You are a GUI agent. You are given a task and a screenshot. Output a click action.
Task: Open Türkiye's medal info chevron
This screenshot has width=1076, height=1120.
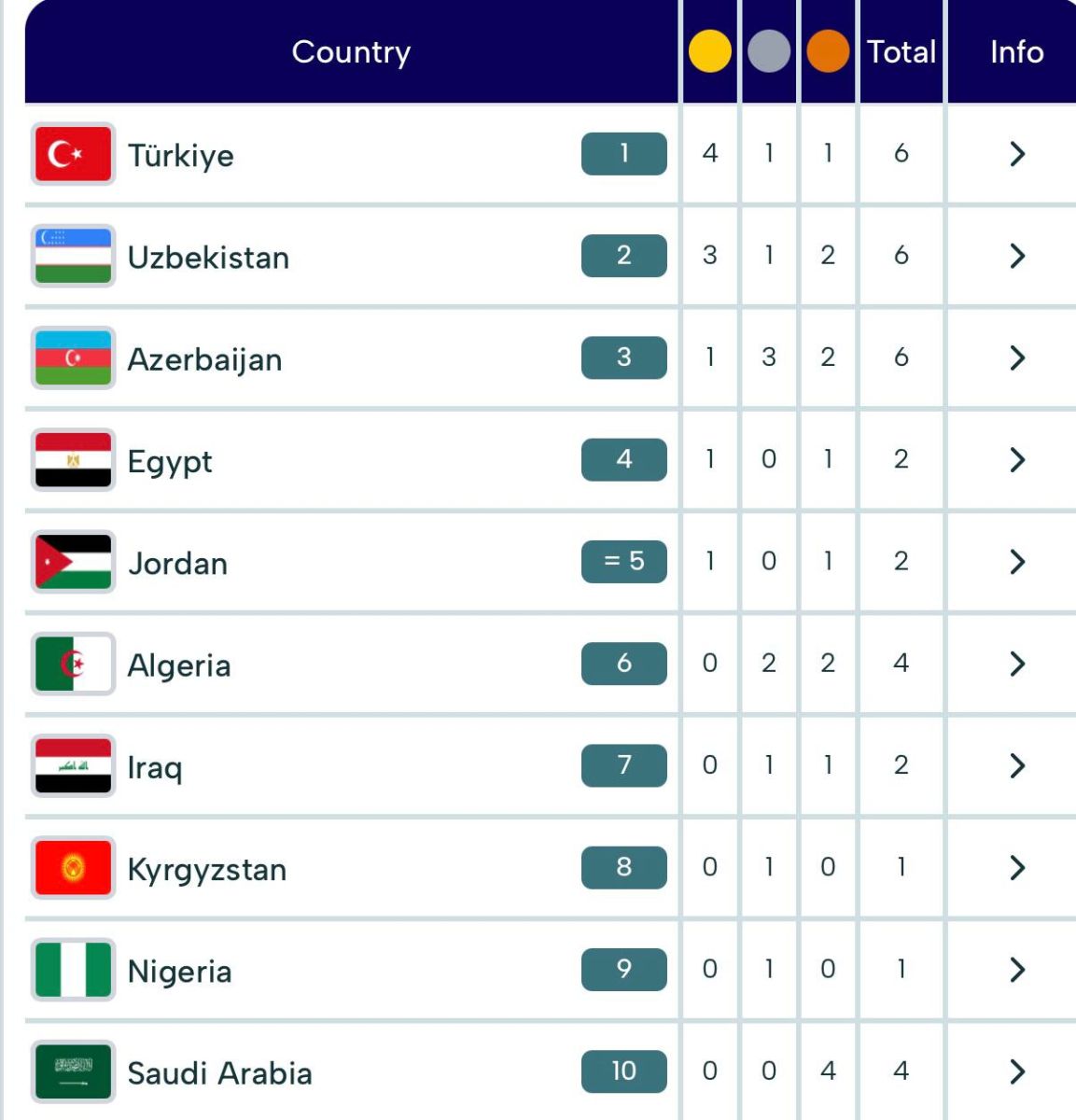coord(1017,154)
